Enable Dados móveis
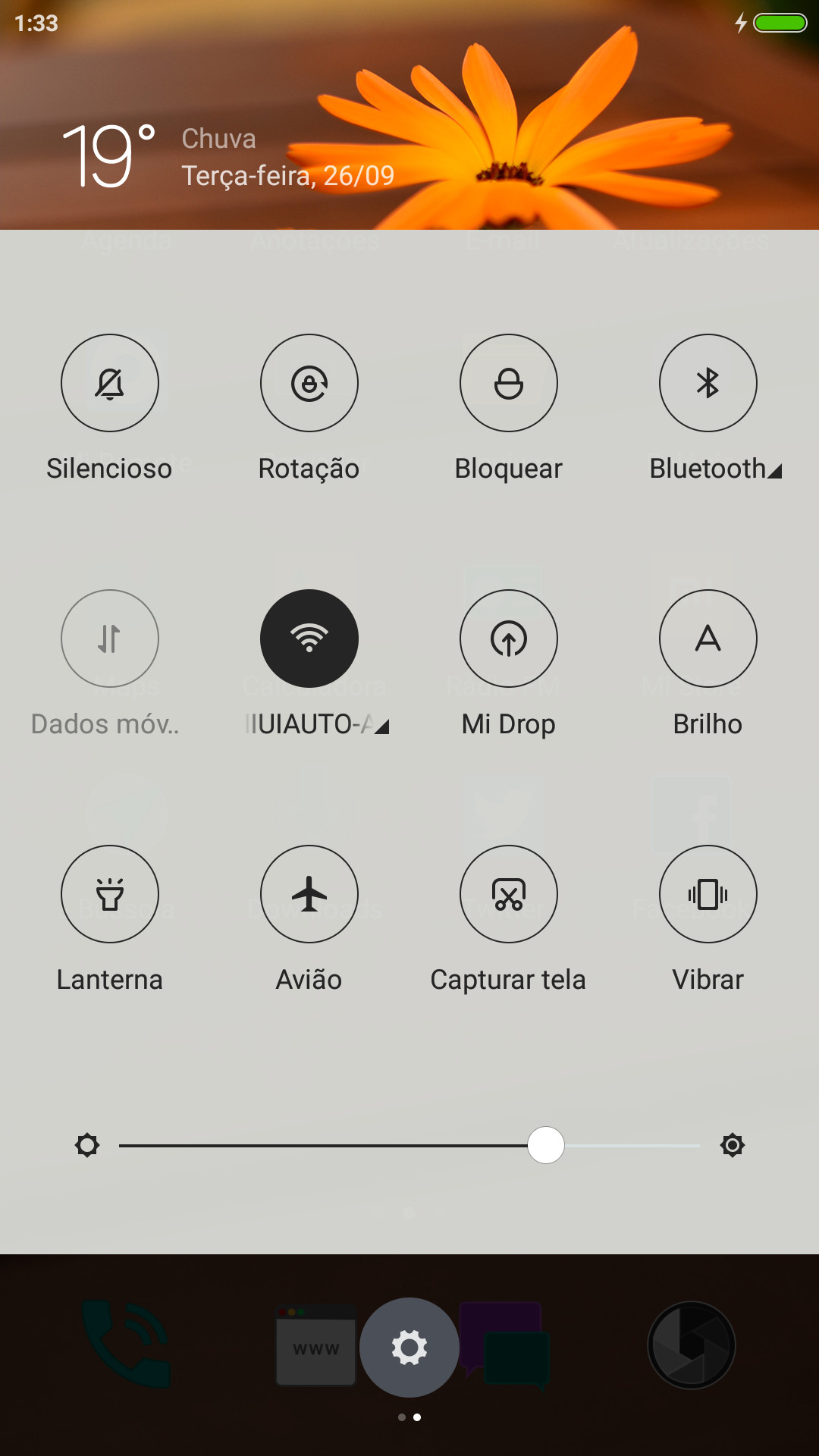The height and width of the screenshot is (1456, 819). tap(110, 639)
